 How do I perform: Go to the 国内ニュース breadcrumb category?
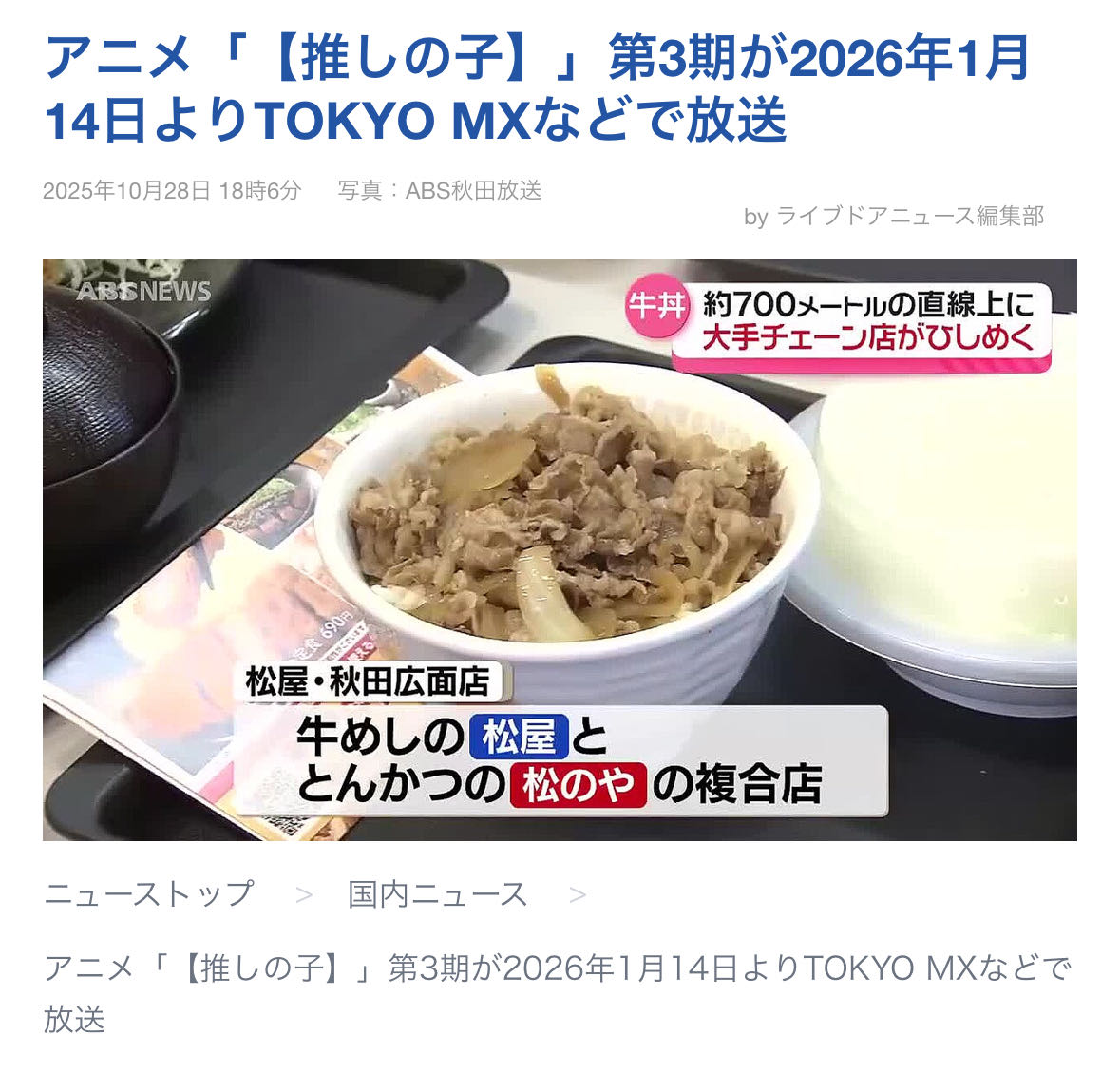pos(437,894)
